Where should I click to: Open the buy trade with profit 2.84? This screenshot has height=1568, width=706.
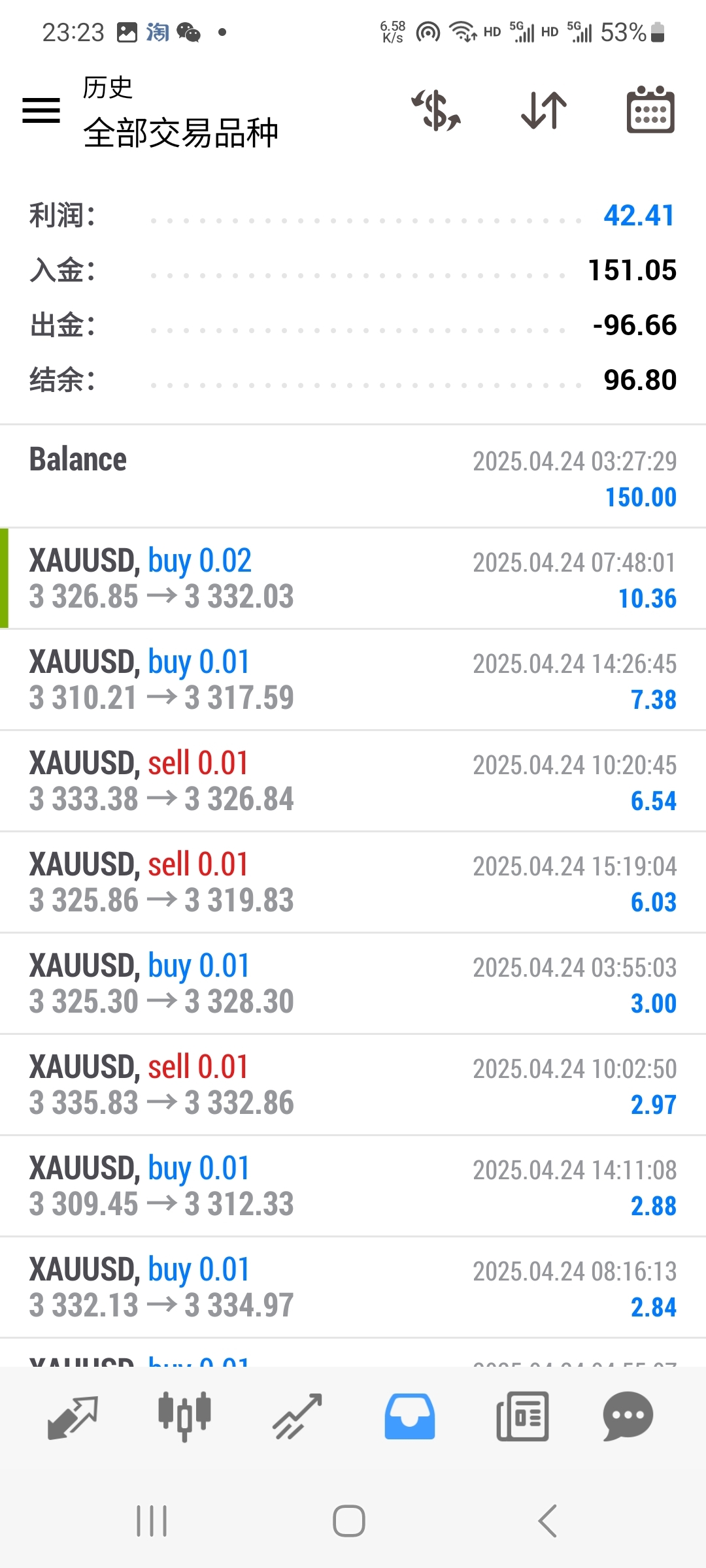click(353, 1288)
